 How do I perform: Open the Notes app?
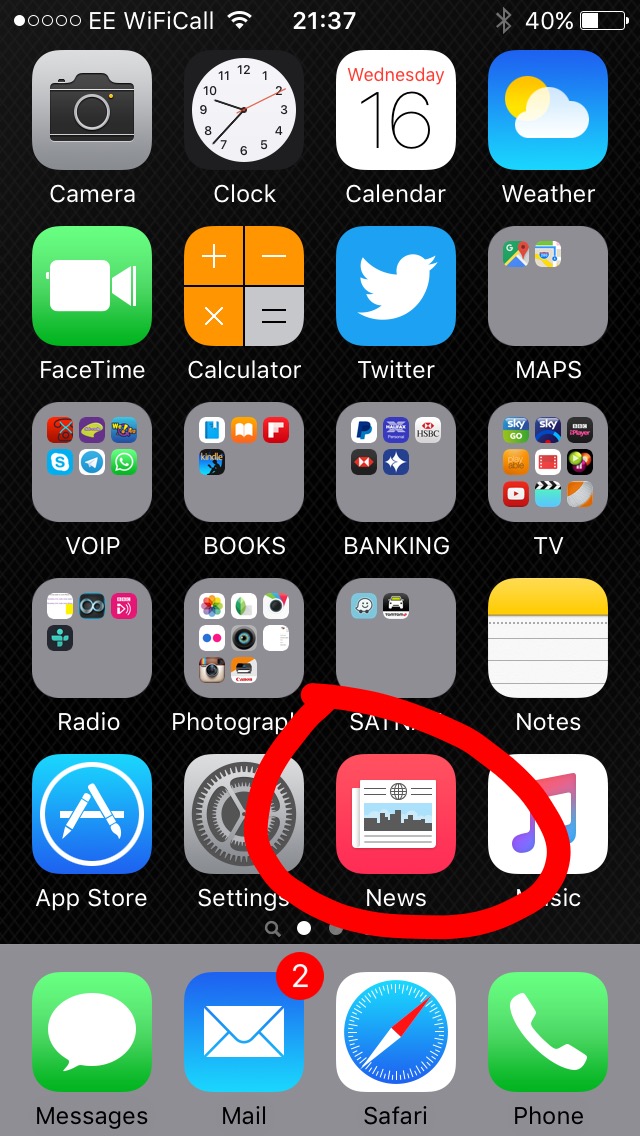pyautogui.click(x=548, y=638)
